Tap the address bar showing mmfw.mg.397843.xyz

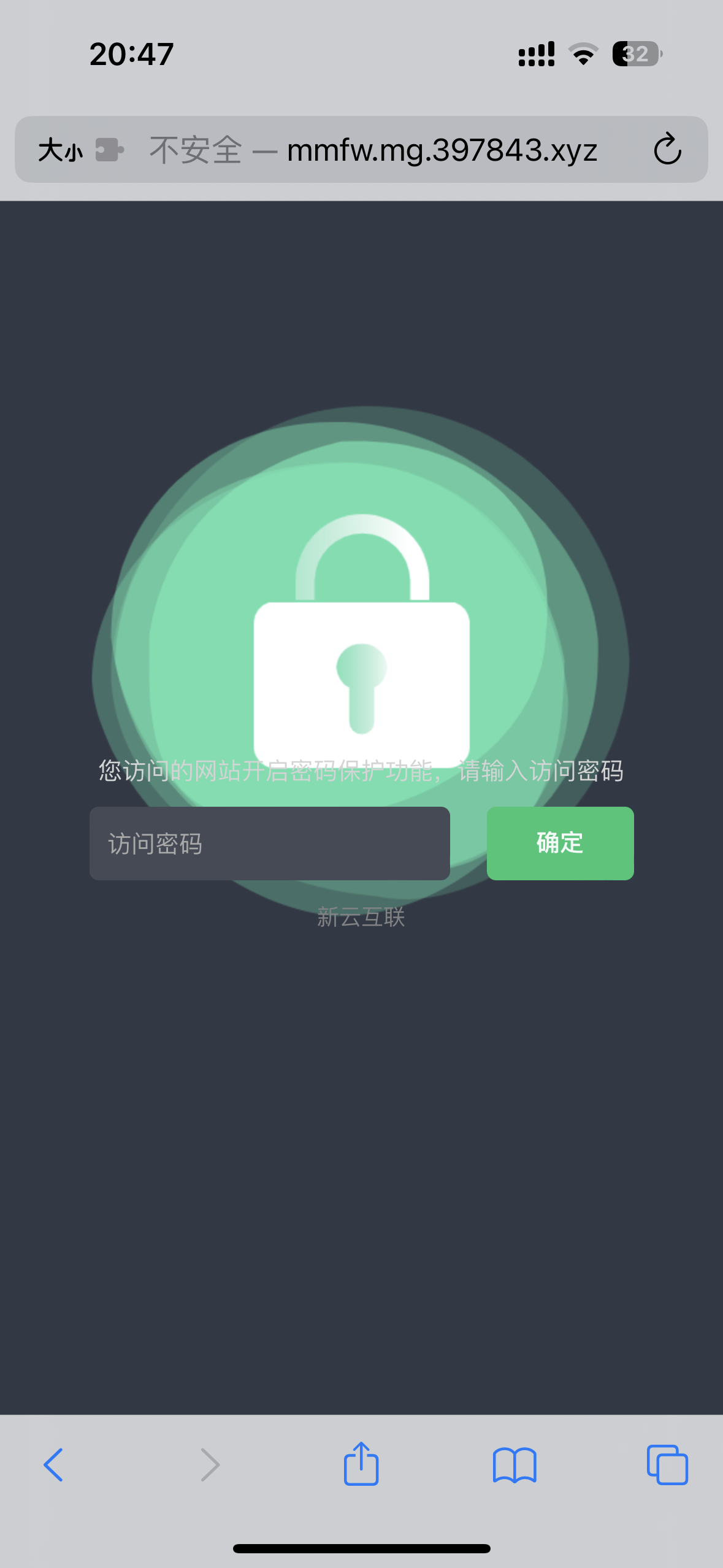click(374, 150)
